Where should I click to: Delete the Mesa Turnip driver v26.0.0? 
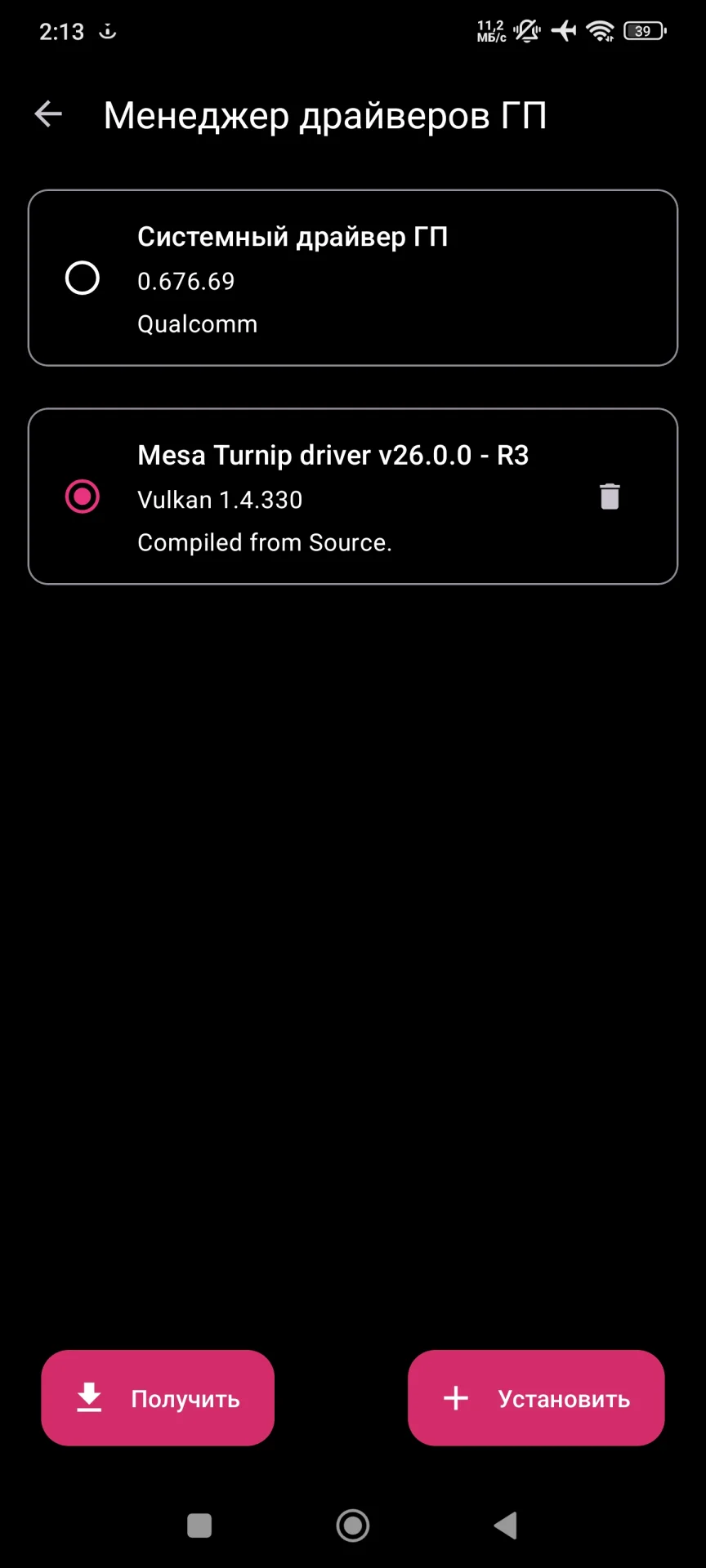[x=610, y=497]
